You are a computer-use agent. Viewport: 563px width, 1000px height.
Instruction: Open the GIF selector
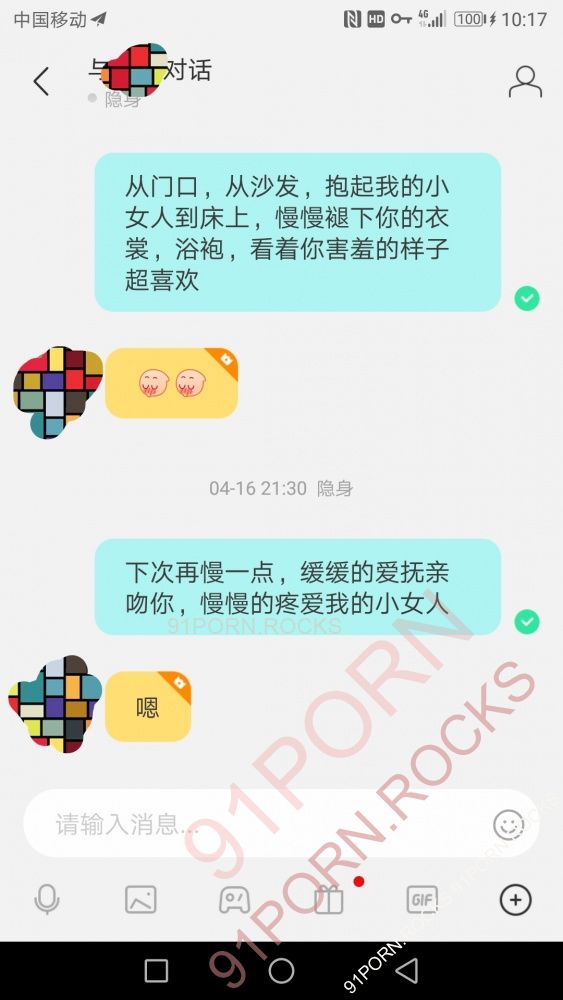pyautogui.click(x=422, y=900)
